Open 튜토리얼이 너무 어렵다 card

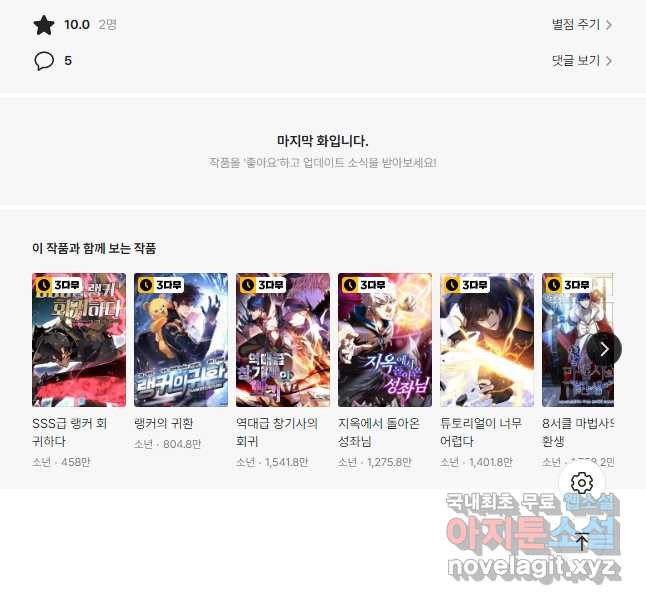pyautogui.click(x=487, y=340)
